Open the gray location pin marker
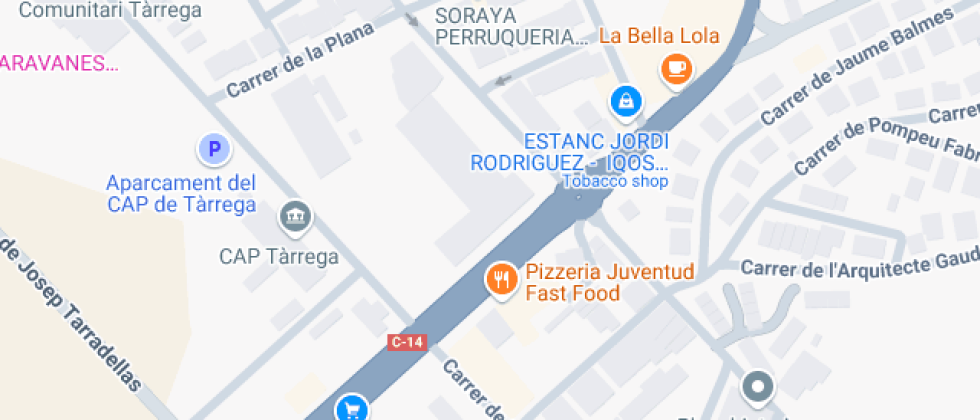980x420 pixels. click(757, 387)
